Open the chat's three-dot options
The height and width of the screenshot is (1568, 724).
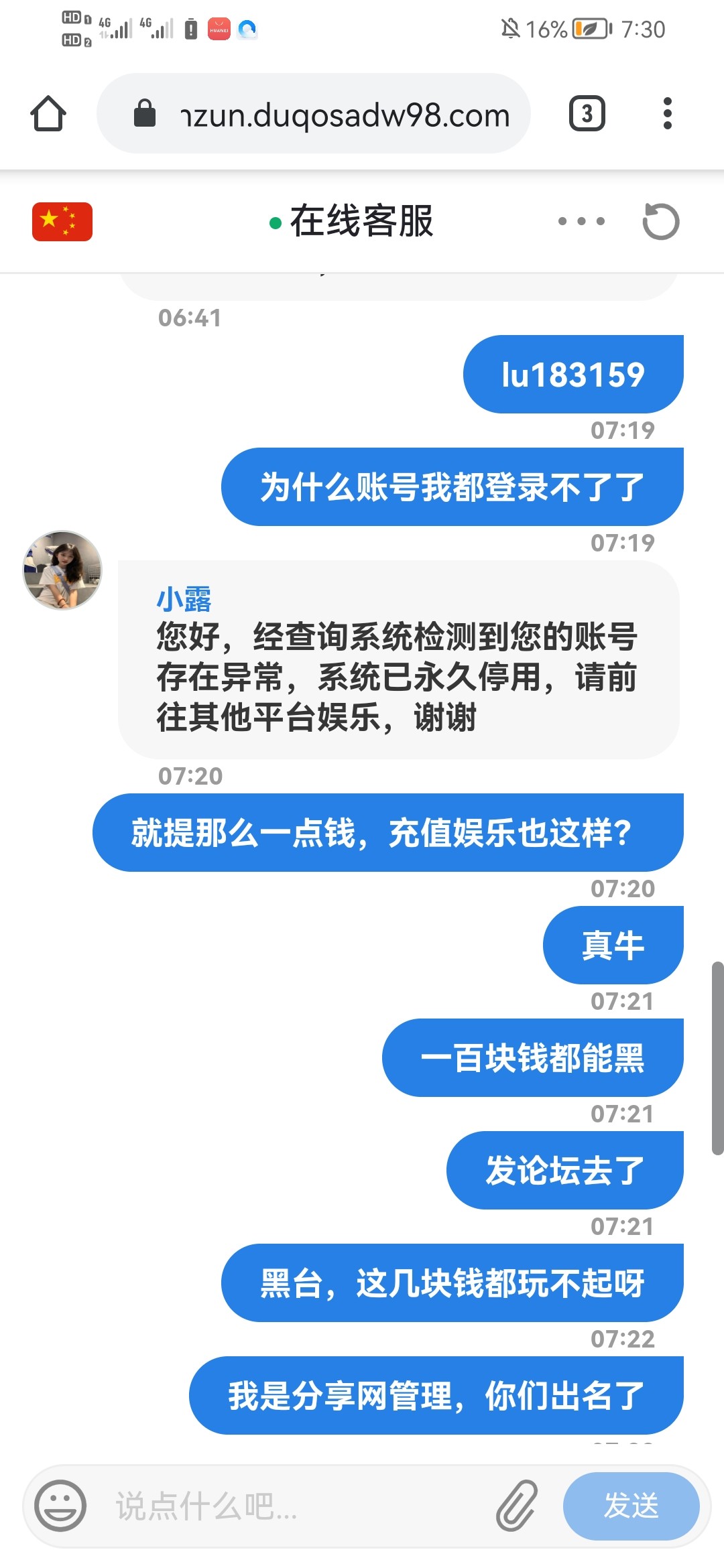[x=581, y=221]
